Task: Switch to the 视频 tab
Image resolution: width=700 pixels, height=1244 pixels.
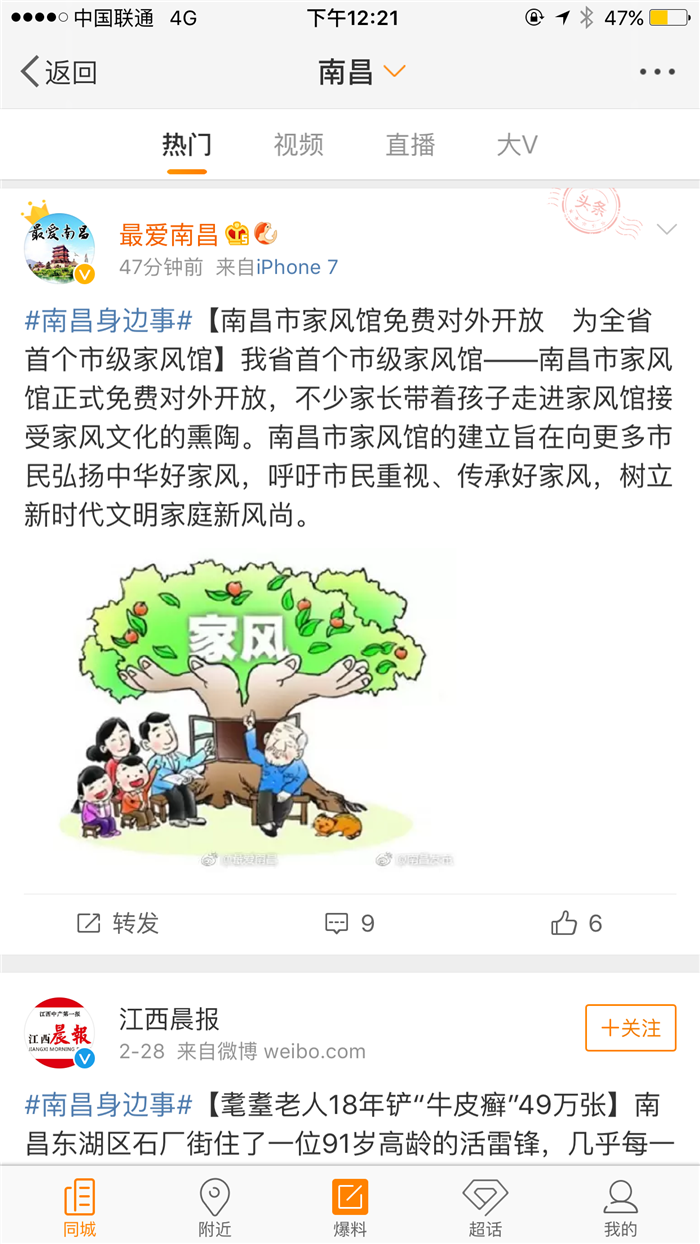Action: (x=298, y=145)
